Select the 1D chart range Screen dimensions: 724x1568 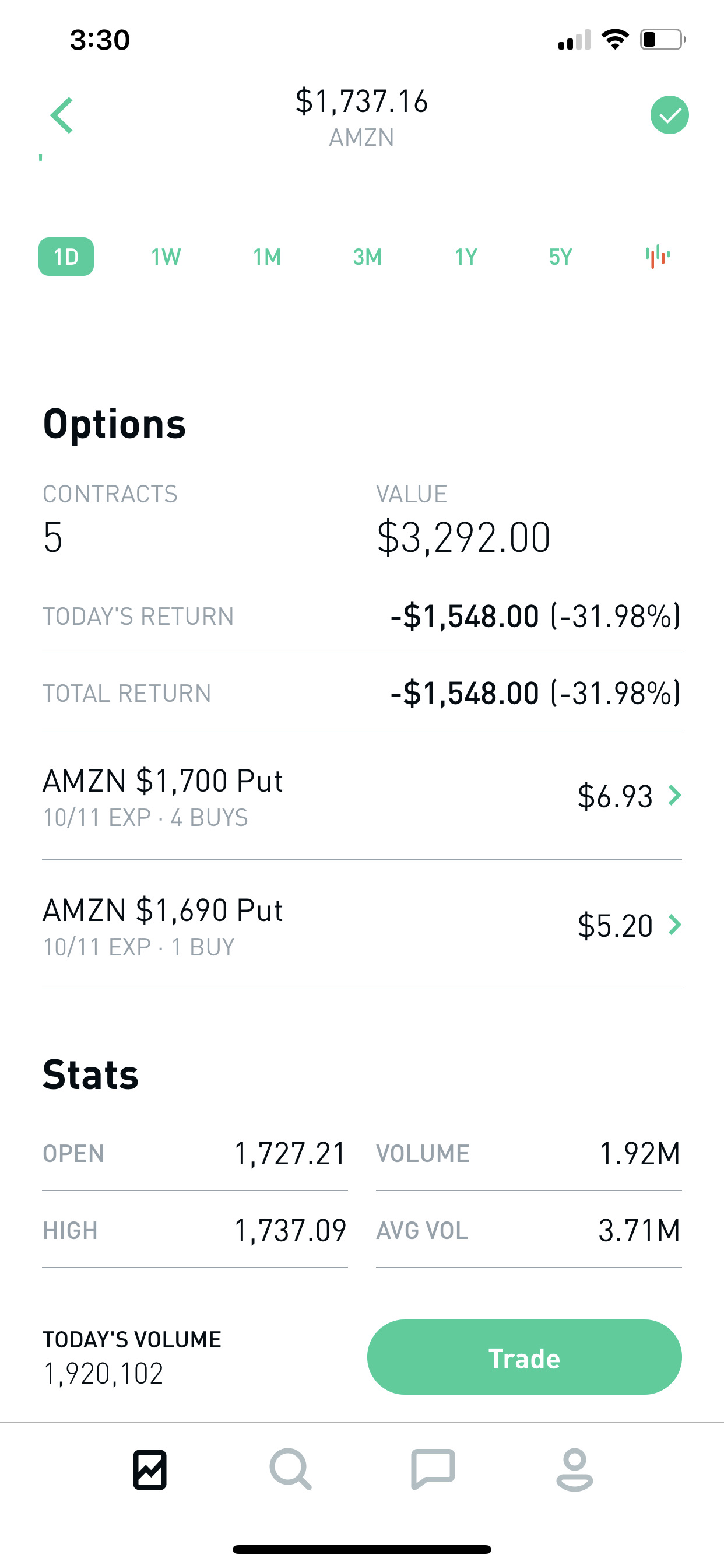coord(66,257)
